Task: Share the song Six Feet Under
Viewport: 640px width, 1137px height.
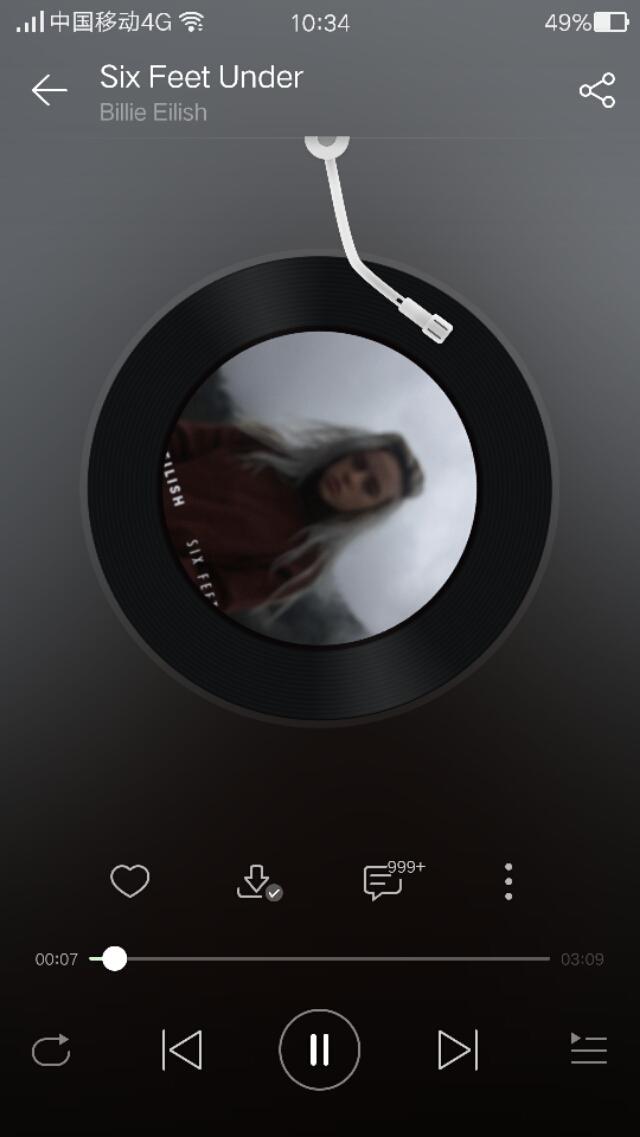Action: point(597,91)
